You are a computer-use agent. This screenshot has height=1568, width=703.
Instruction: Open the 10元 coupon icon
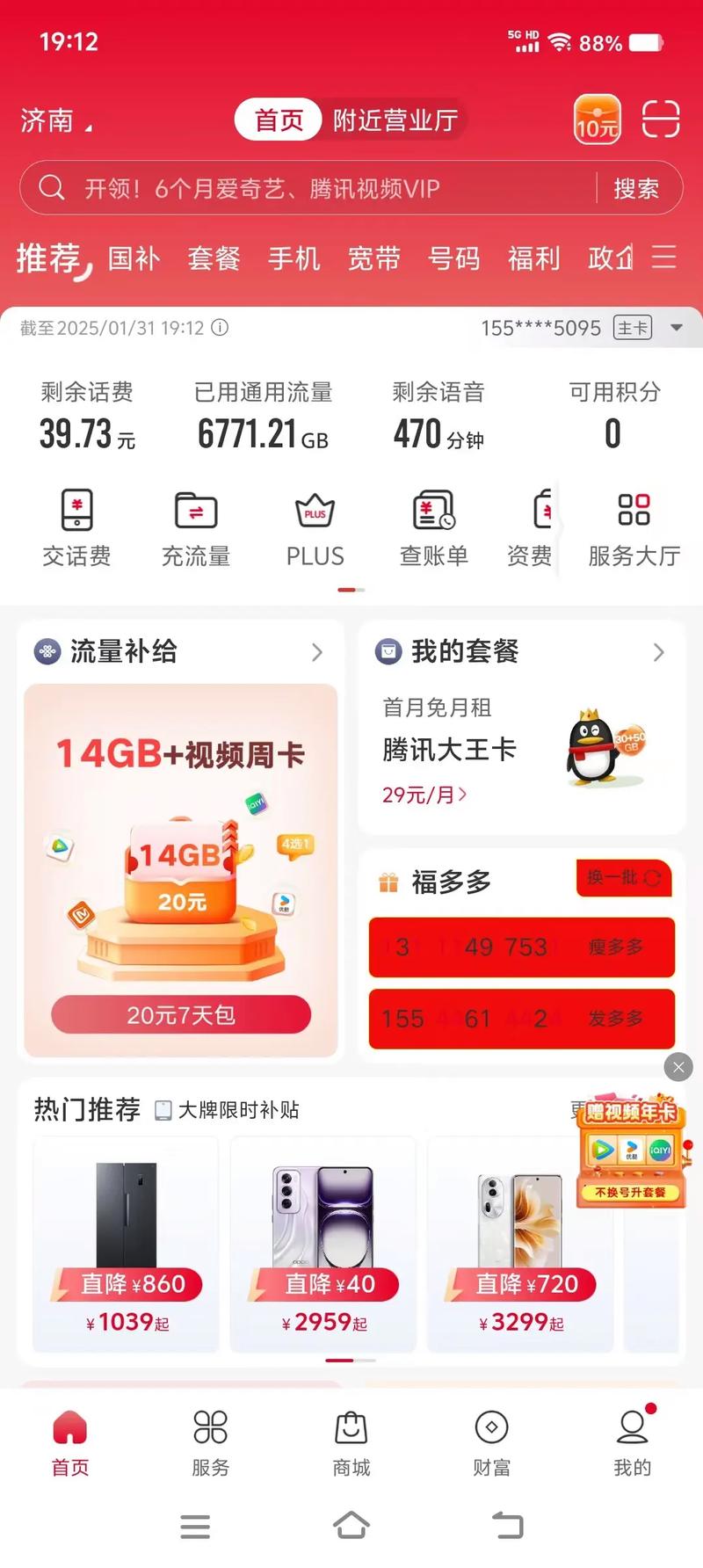pos(597,120)
